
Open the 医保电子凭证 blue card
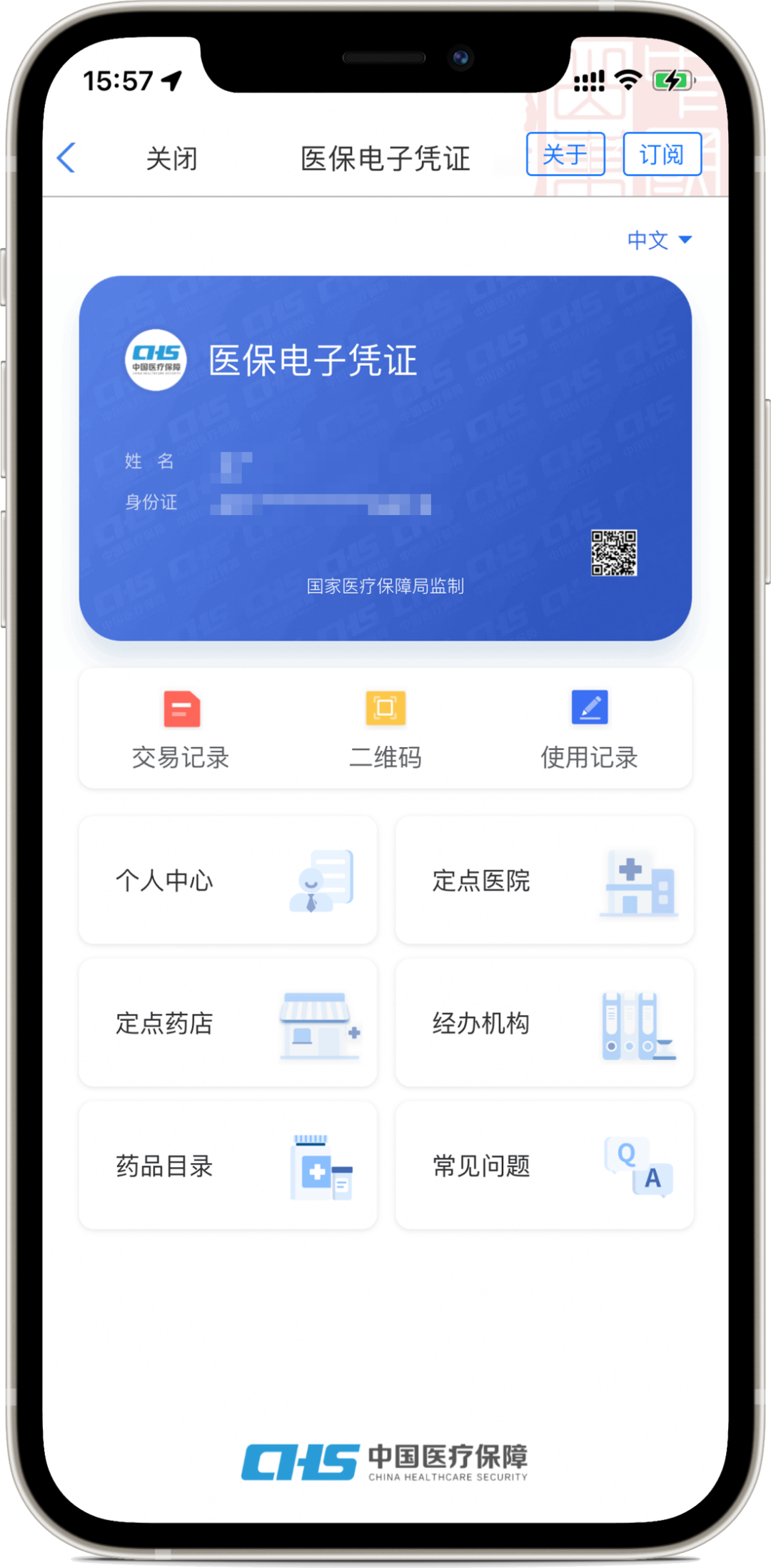[x=385, y=458]
